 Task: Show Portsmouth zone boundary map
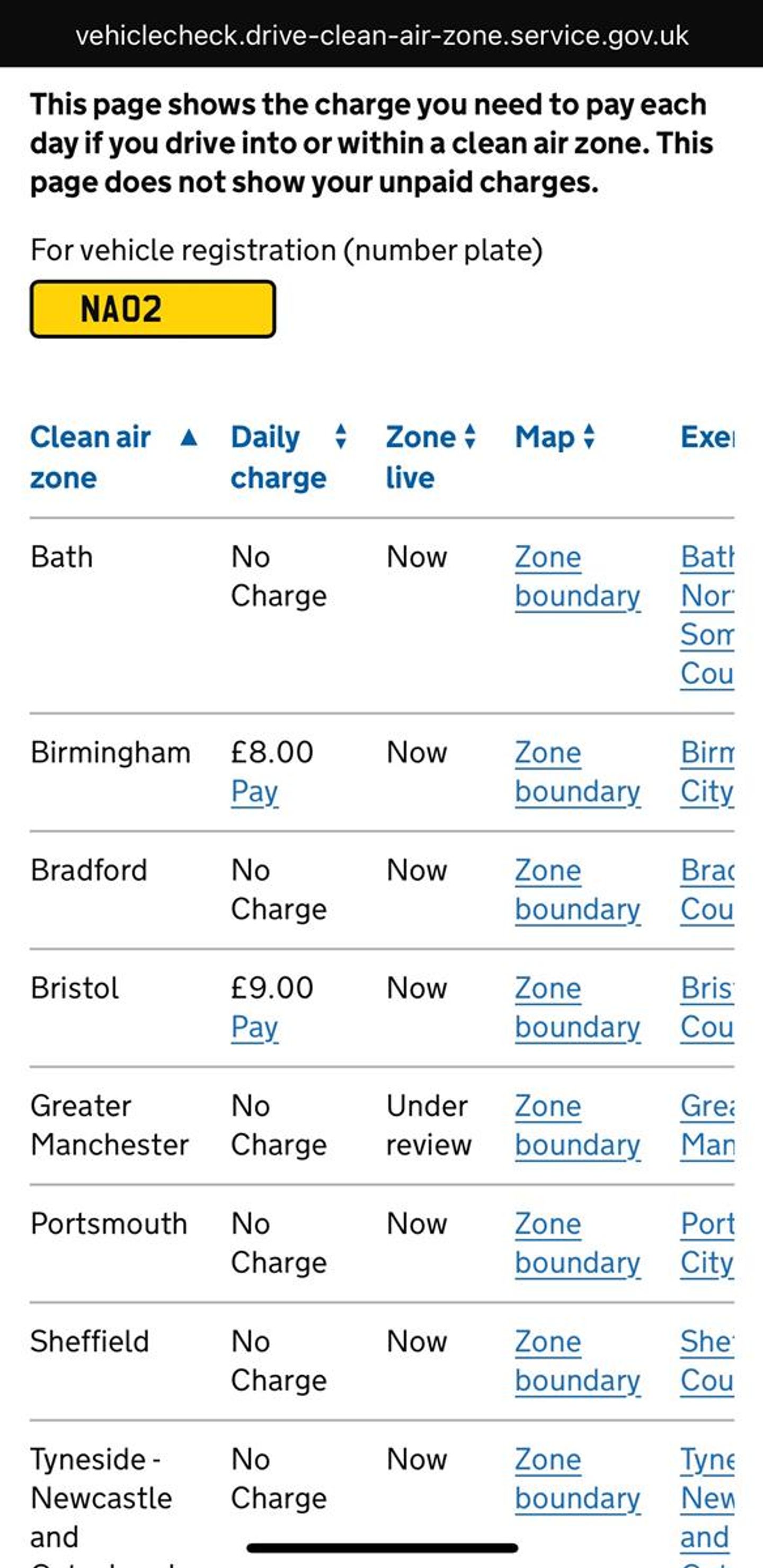tap(578, 1243)
